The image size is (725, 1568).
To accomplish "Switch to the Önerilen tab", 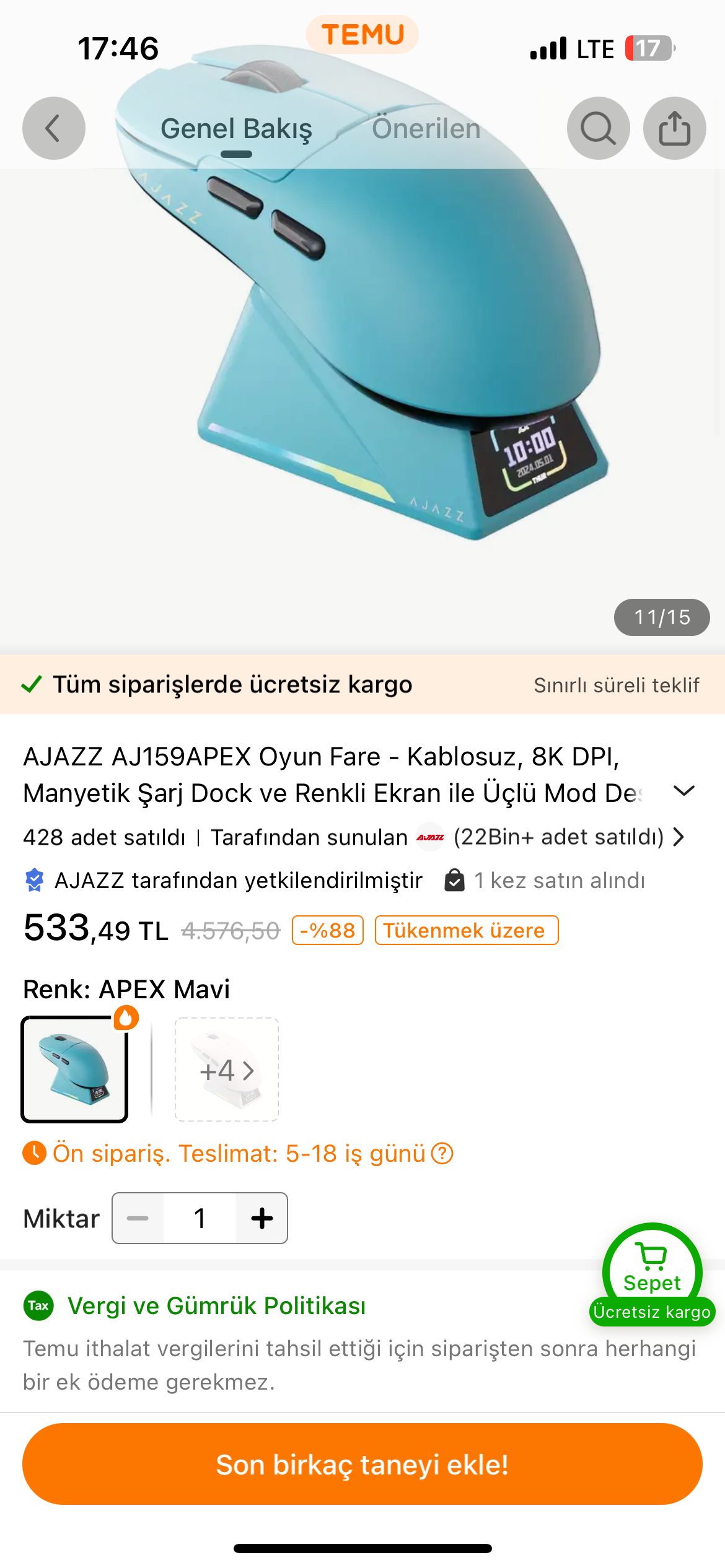I will tap(426, 129).
